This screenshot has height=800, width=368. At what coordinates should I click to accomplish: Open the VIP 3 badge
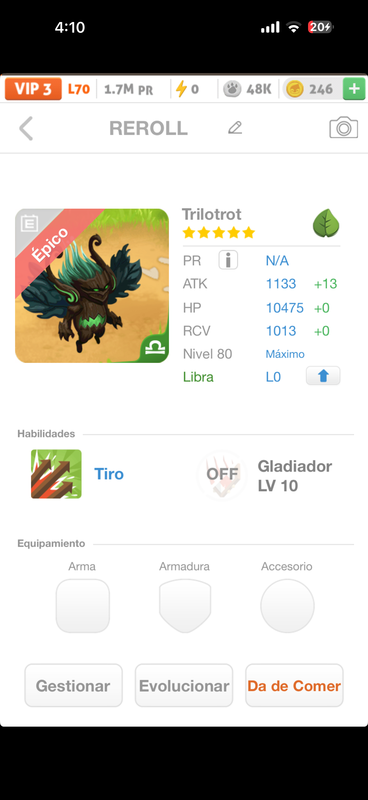tap(33, 89)
